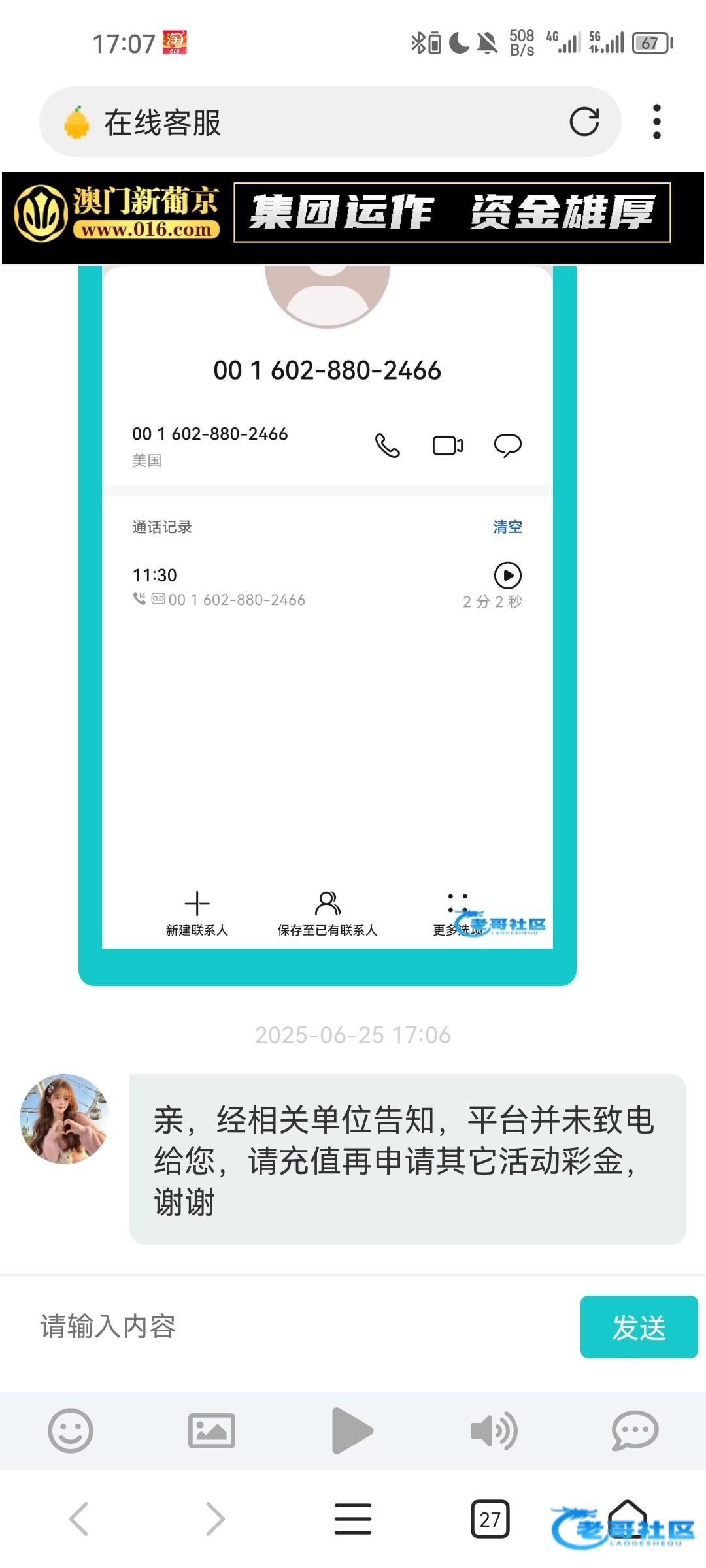
Task: Open the 27 tabs switcher
Action: [x=490, y=1518]
